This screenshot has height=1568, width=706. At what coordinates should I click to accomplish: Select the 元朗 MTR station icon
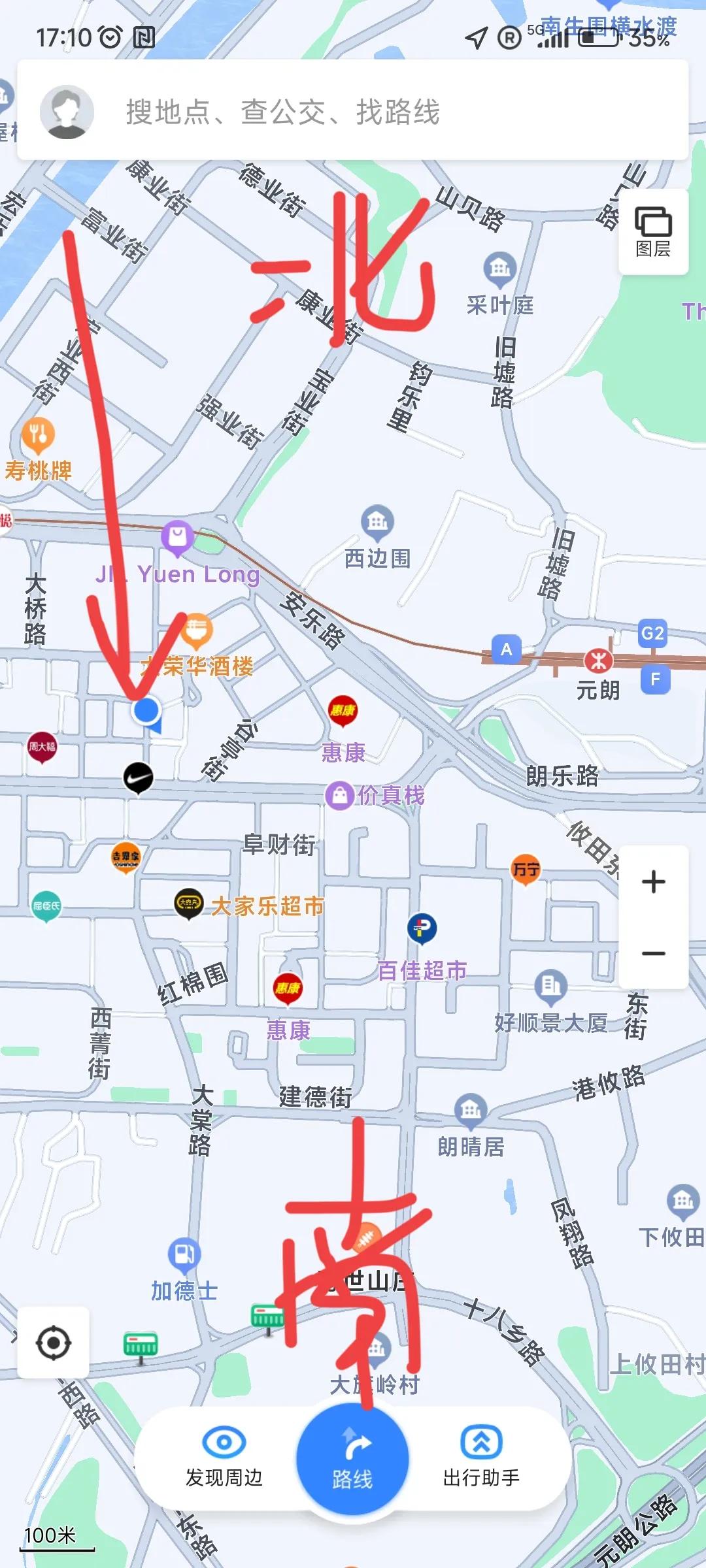pyautogui.click(x=599, y=660)
